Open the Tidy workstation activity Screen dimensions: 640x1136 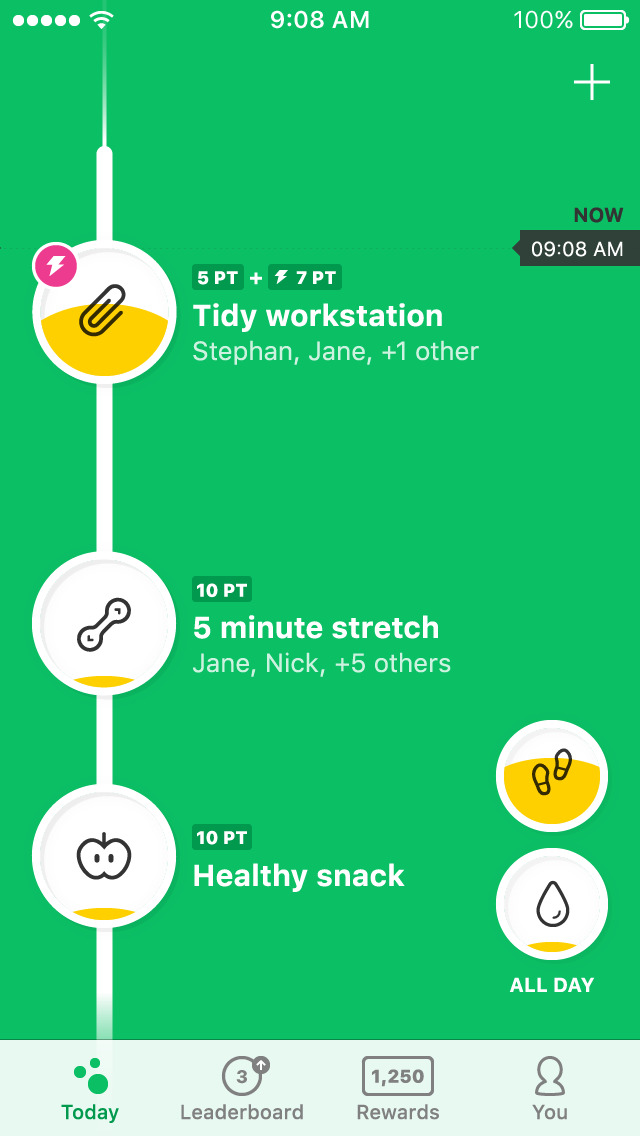[x=317, y=316]
